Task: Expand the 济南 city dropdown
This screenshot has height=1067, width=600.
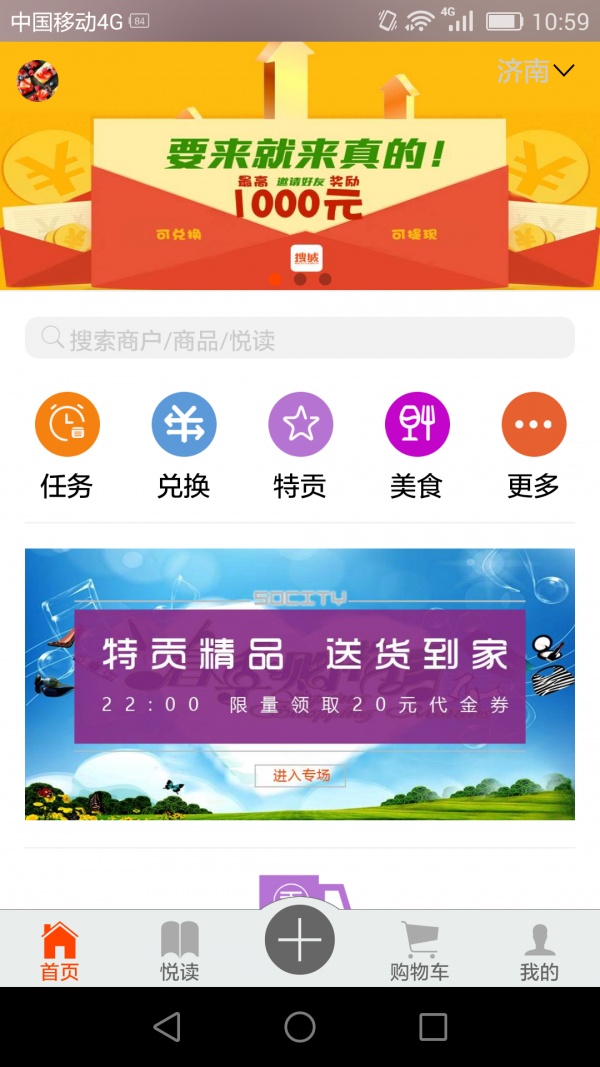Action: pos(536,71)
